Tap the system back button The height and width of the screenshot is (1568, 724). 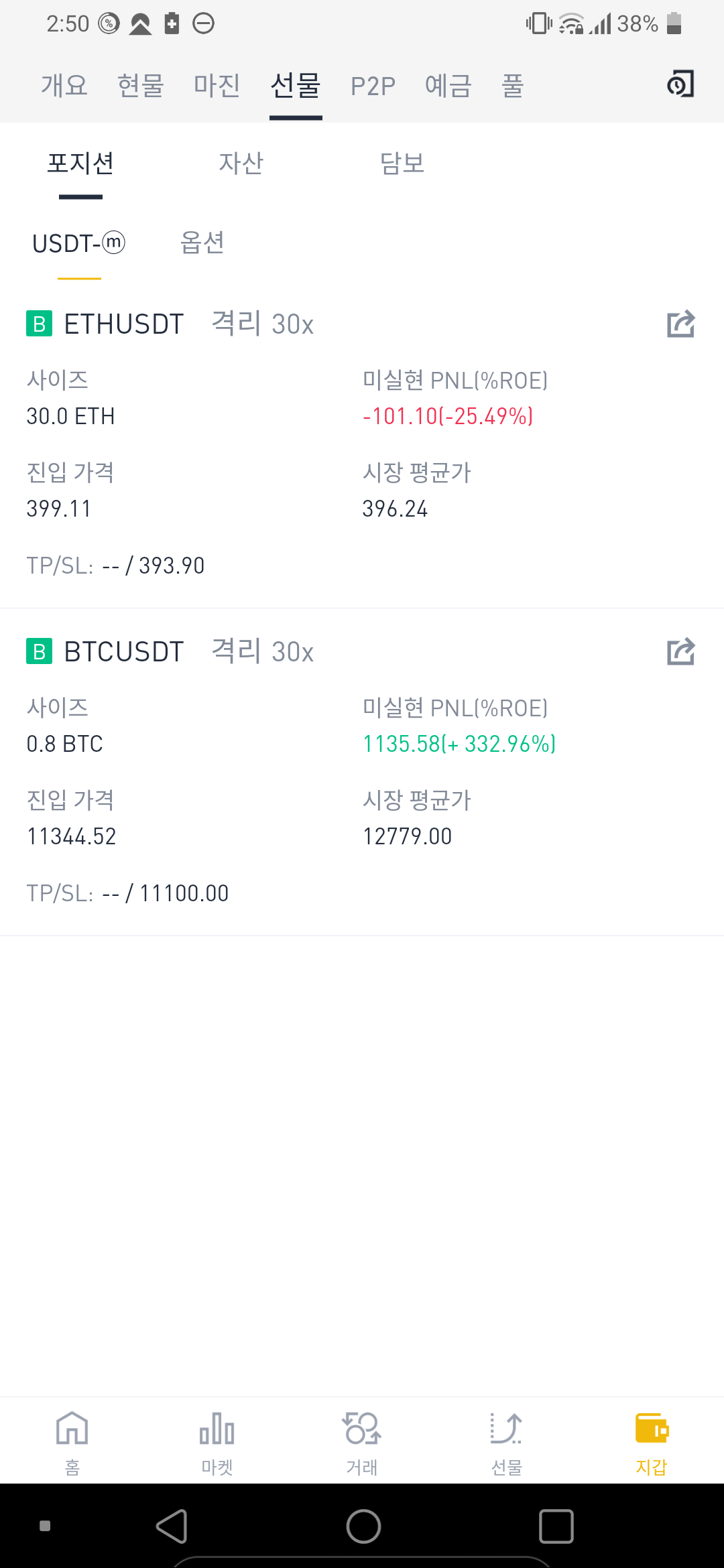(x=172, y=1526)
